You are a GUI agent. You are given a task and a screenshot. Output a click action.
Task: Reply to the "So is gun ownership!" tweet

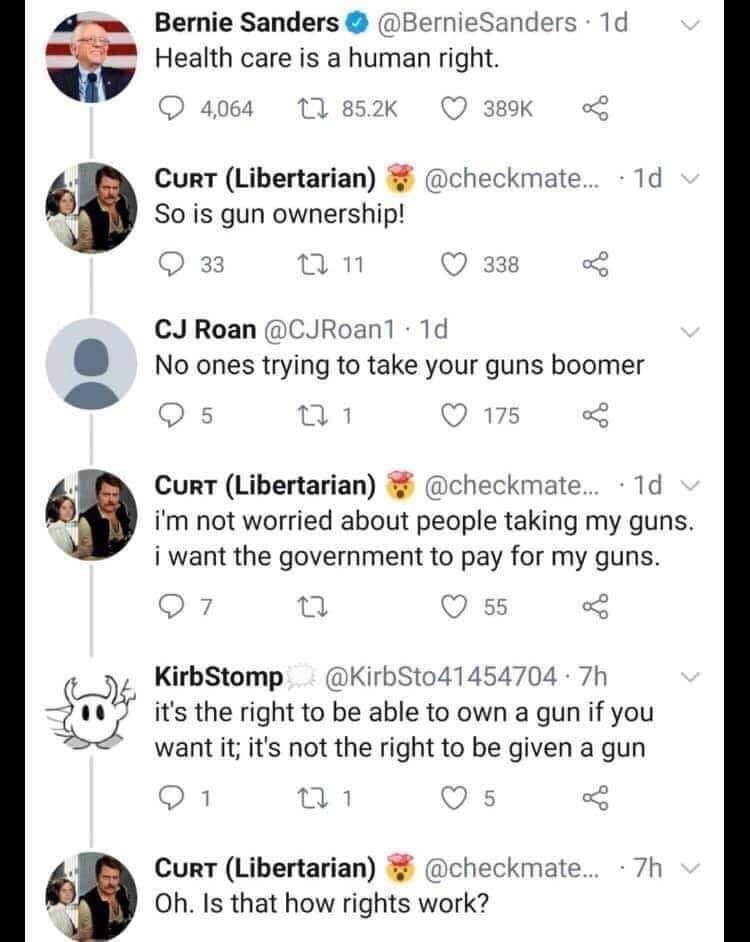170,264
